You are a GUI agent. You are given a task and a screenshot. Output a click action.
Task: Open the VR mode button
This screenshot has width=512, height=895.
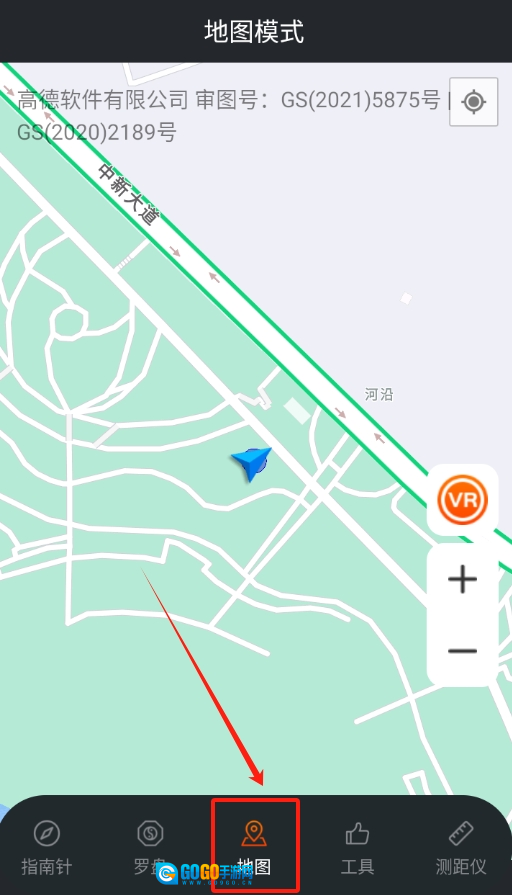click(x=462, y=499)
